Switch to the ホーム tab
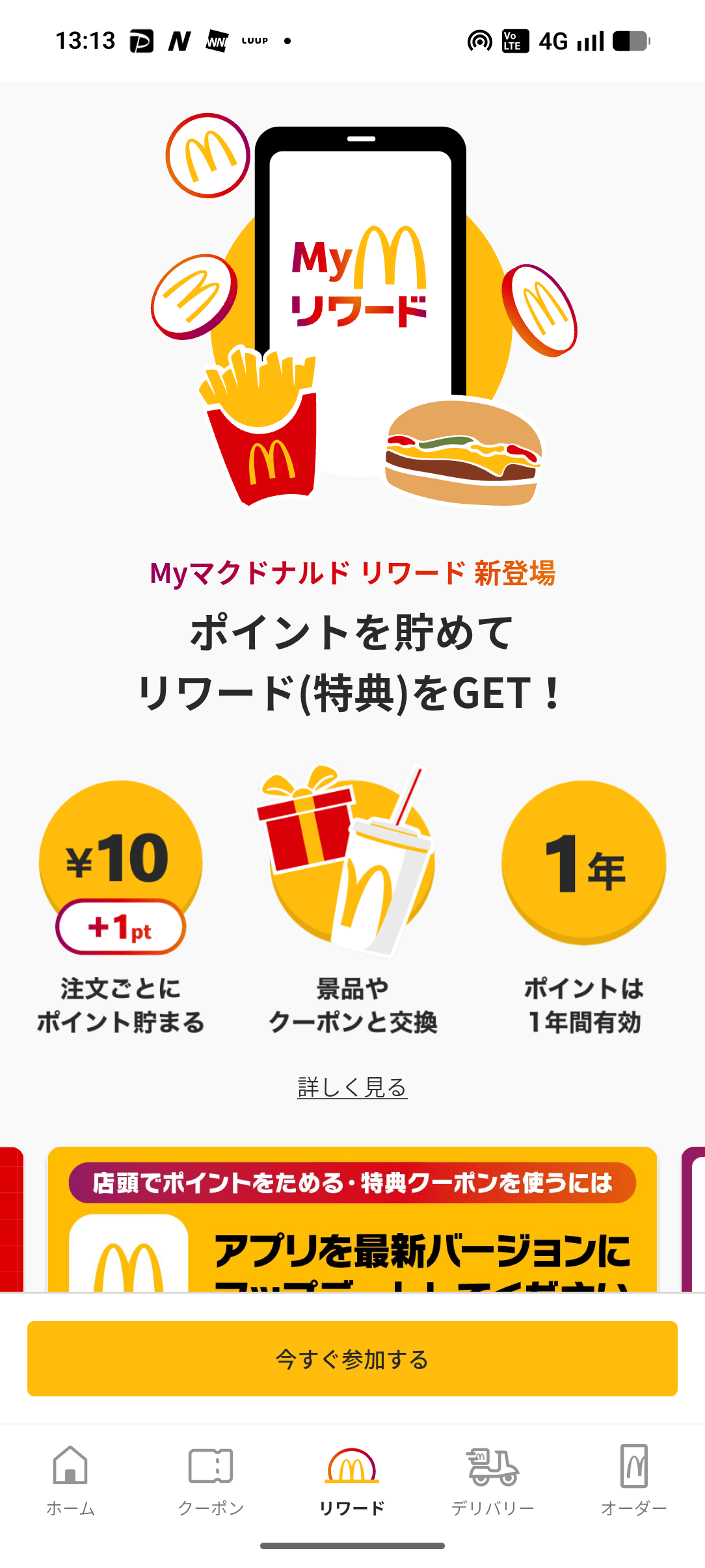This screenshot has width=705, height=1568. pyautogui.click(x=70, y=1480)
